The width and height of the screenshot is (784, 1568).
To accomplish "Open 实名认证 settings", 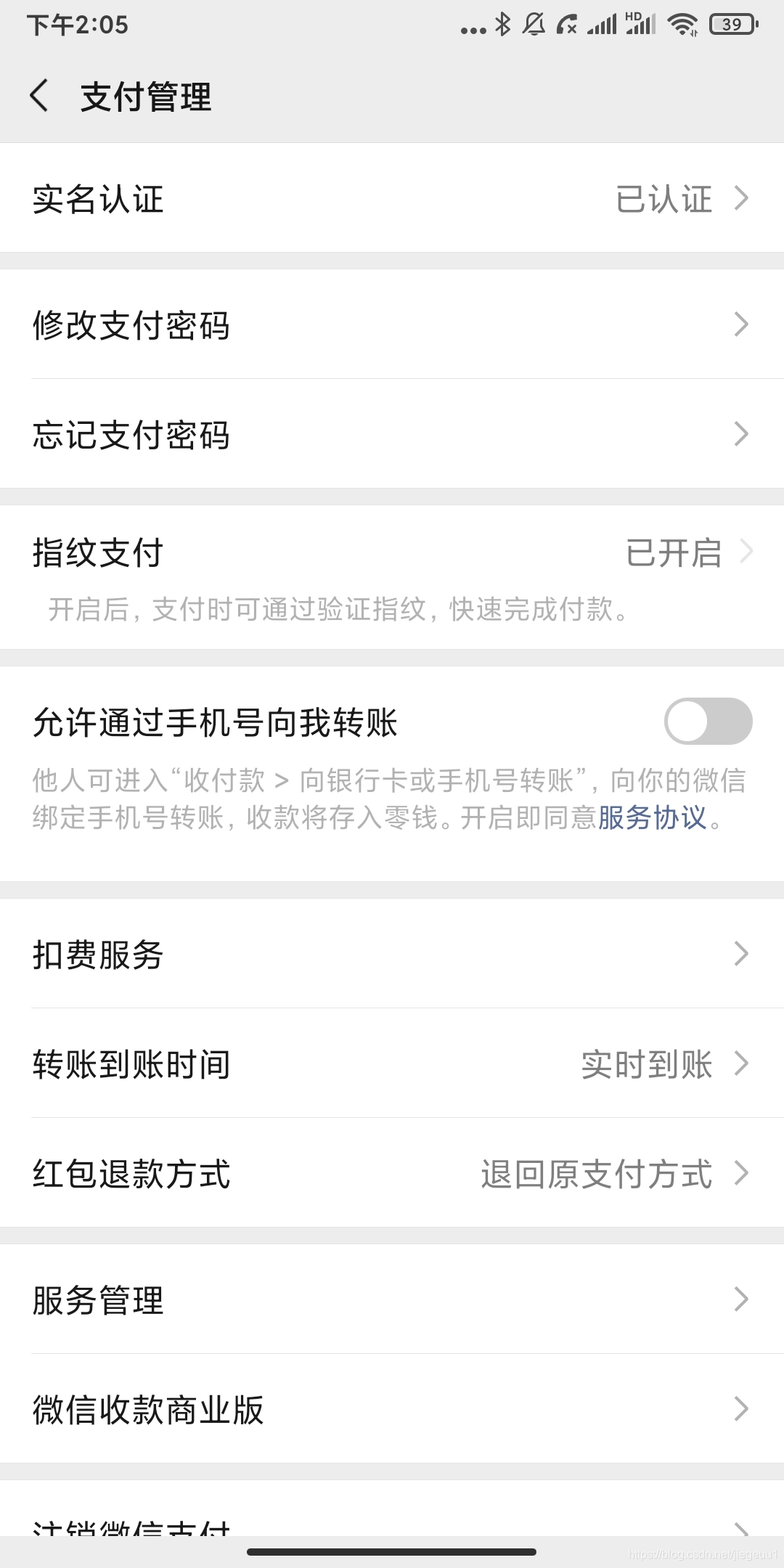I will [392, 198].
